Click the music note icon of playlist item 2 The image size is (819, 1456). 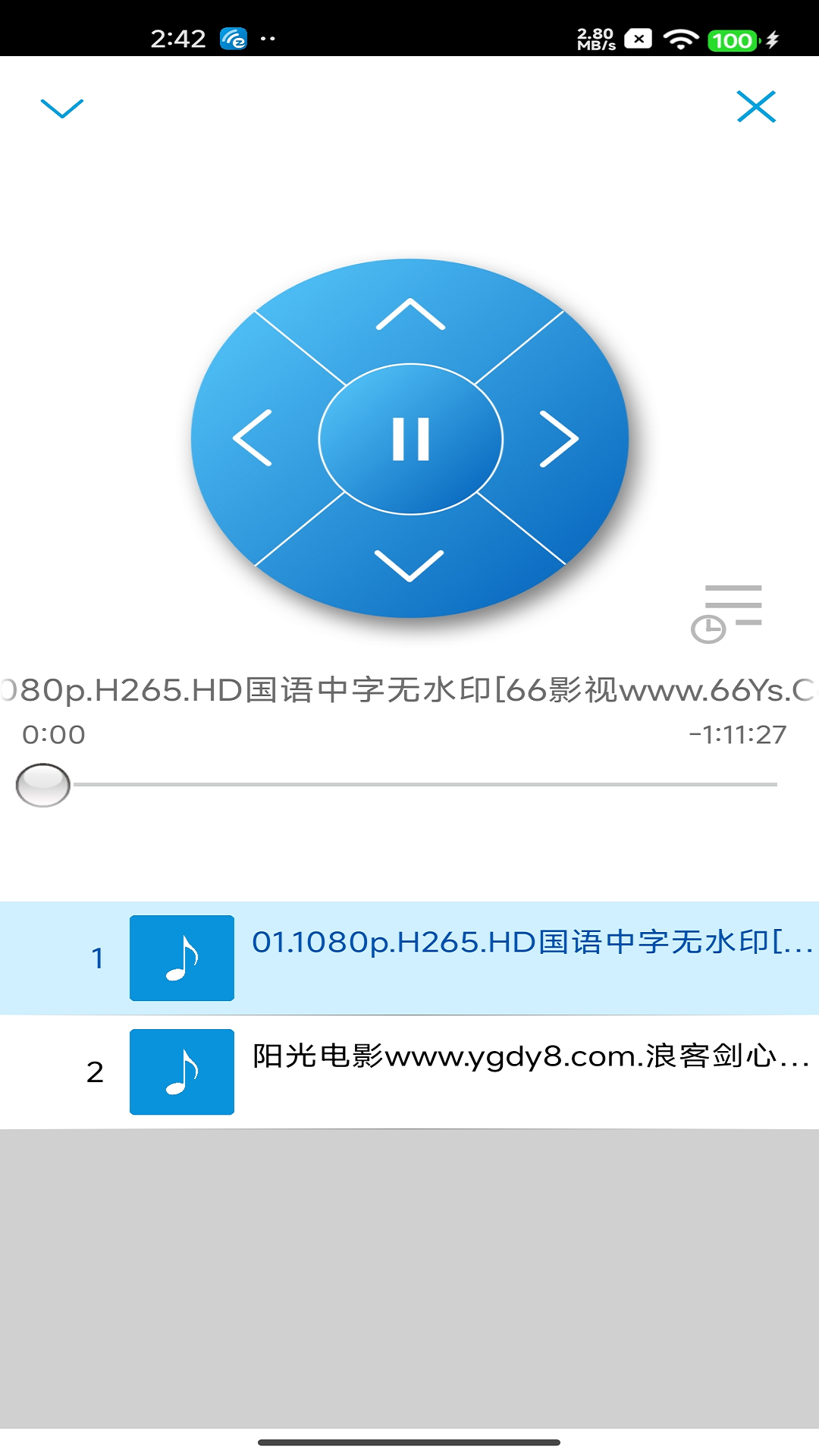pos(182,1072)
